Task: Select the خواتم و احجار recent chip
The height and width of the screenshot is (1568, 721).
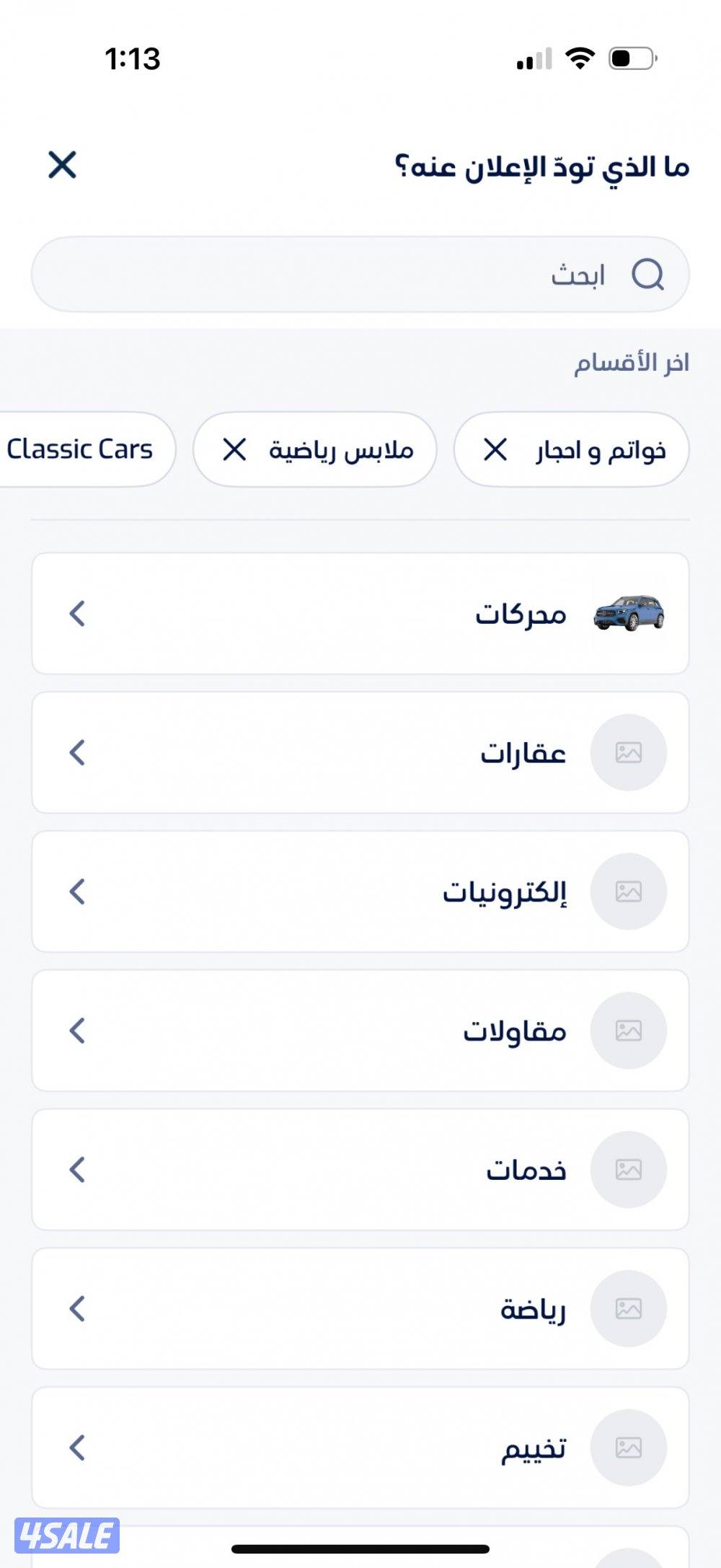Action: pyautogui.click(x=600, y=450)
